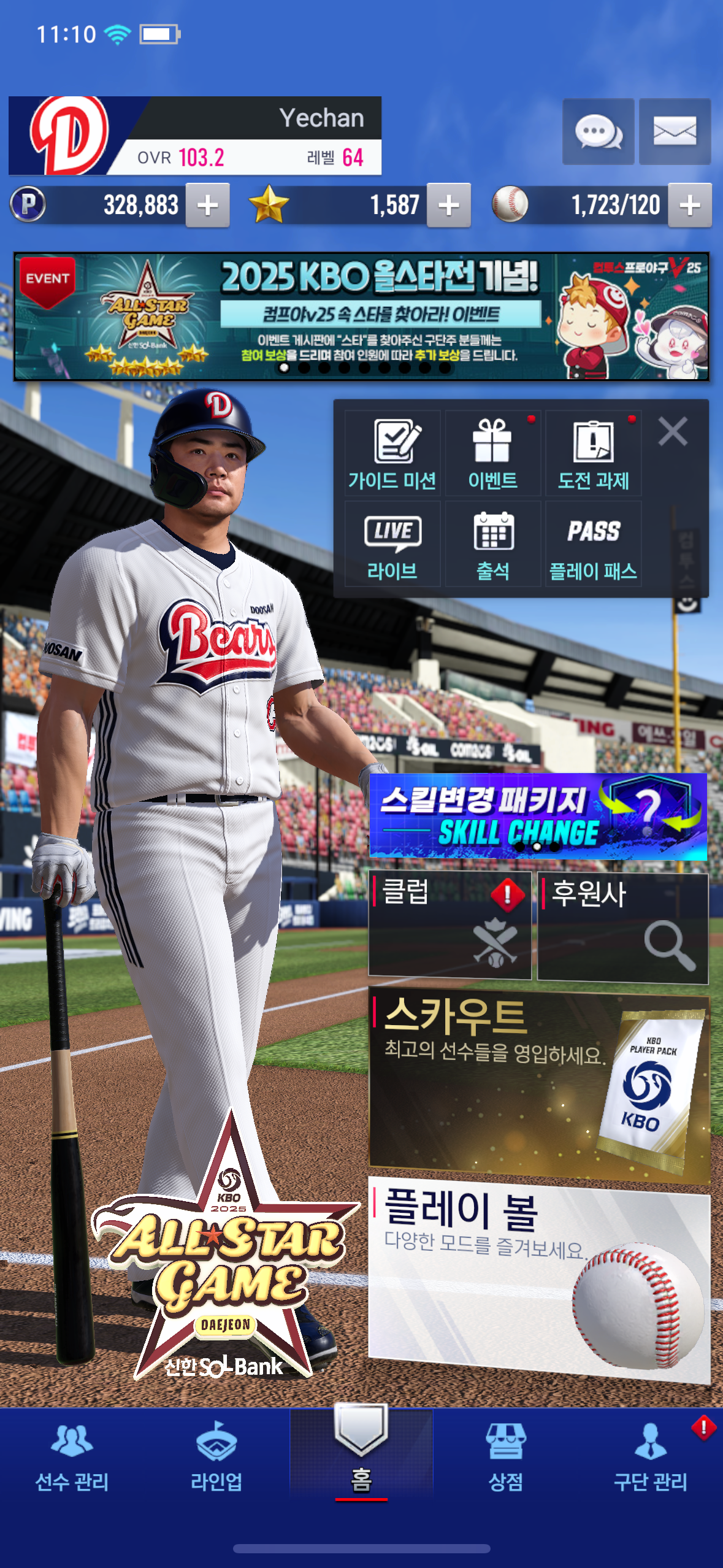Open the 클럽 club card

coord(449,925)
